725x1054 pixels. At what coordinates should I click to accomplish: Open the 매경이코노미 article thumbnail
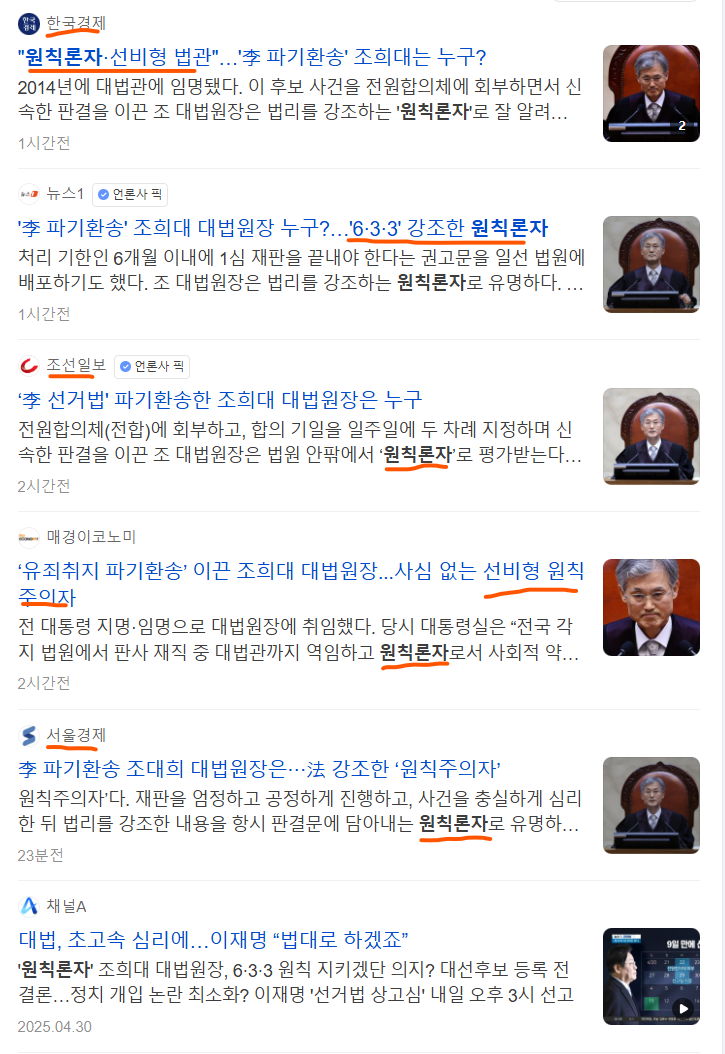point(651,607)
